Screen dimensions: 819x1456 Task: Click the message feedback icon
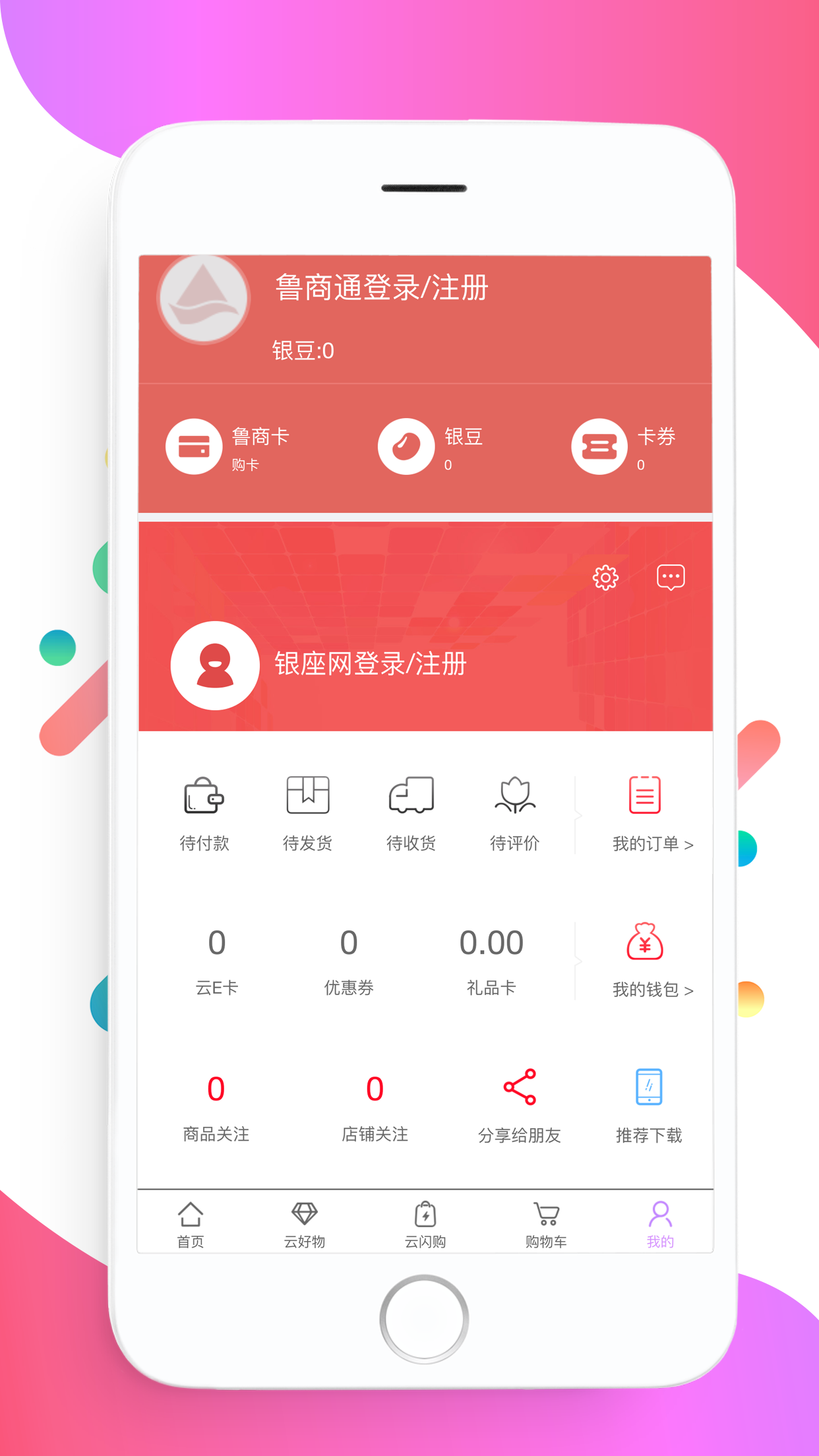pyautogui.click(x=671, y=577)
